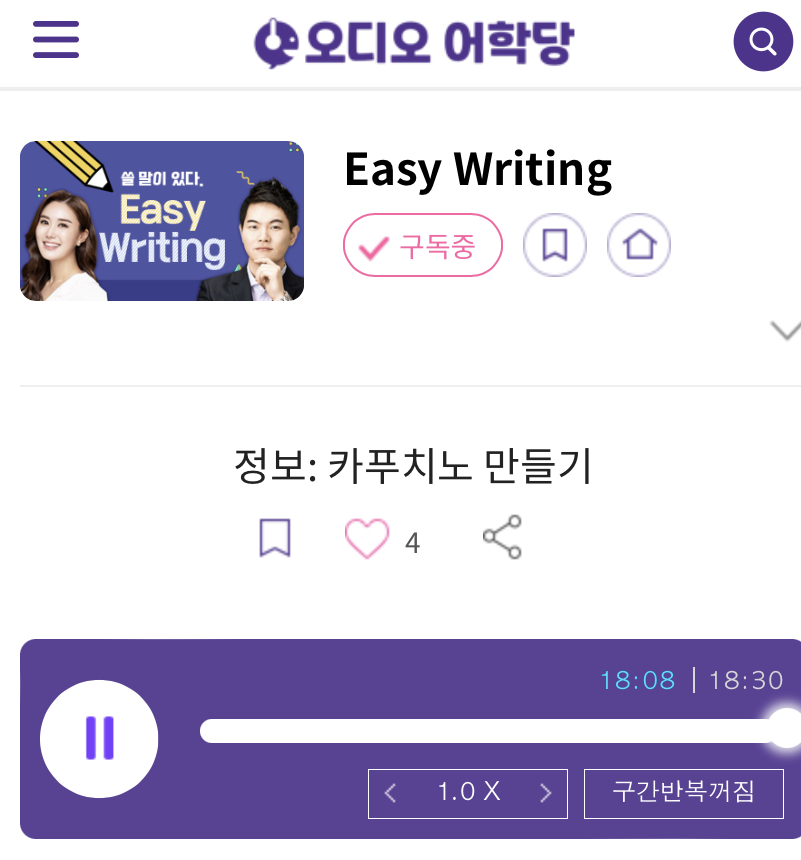
Task: Select the 1.0 X speed display
Action: click(467, 792)
